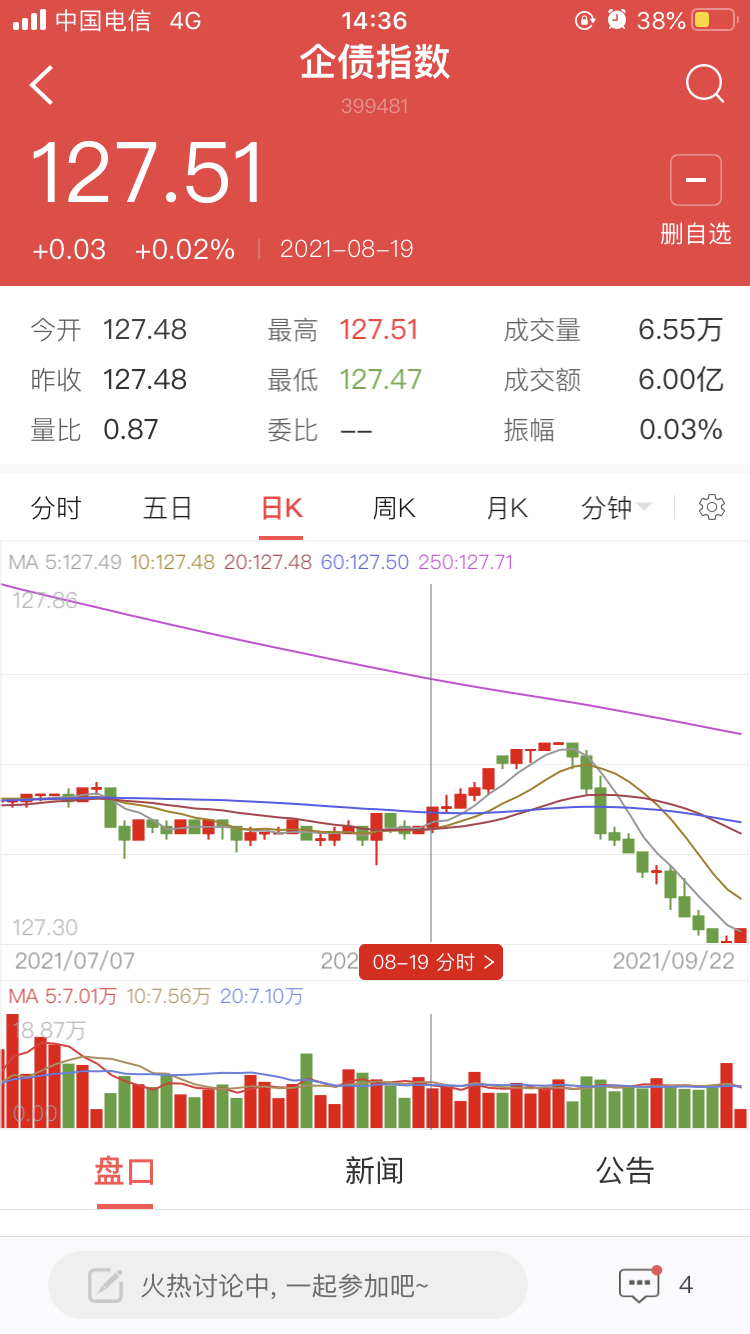Switch to the 分时 chart tab

(56, 508)
